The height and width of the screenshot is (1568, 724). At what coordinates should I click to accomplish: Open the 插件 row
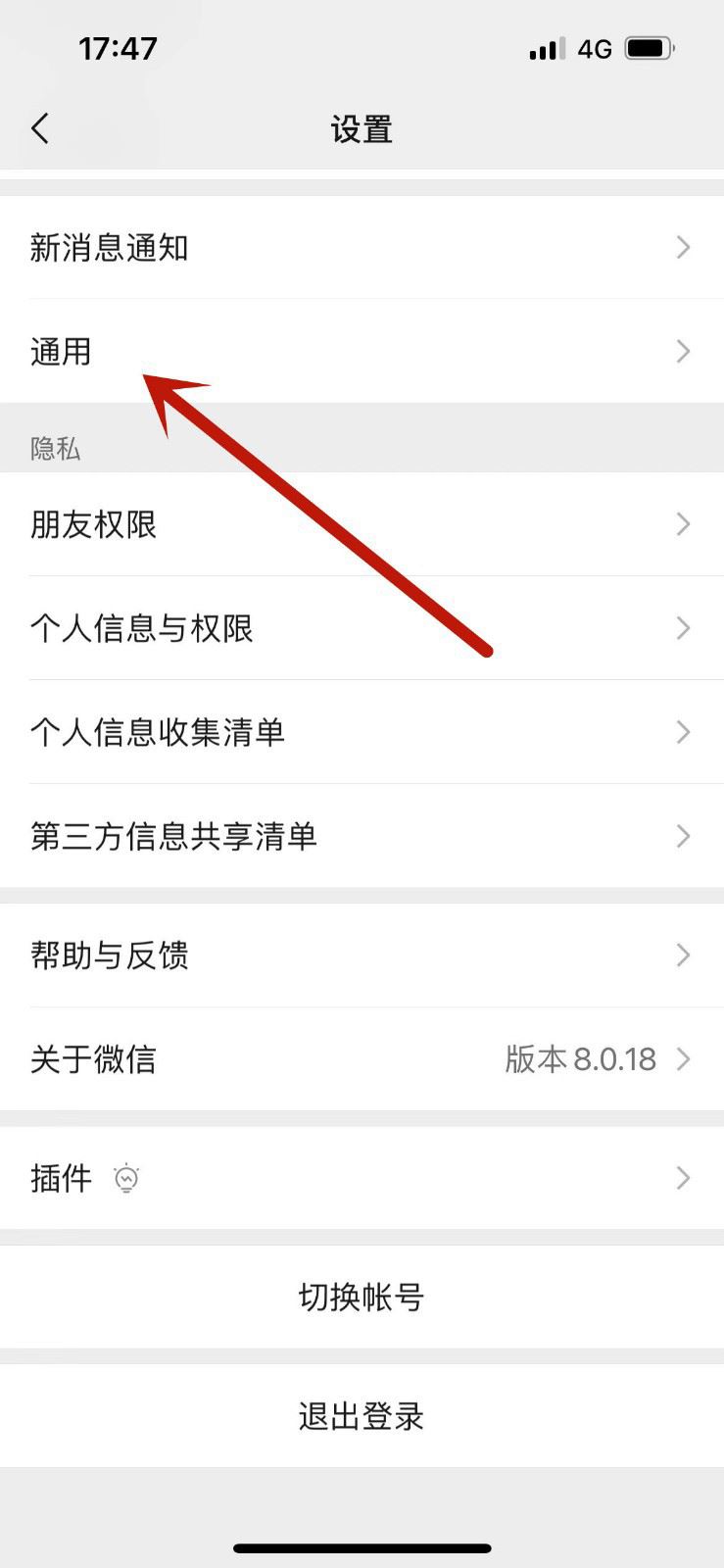point(362,1177)
